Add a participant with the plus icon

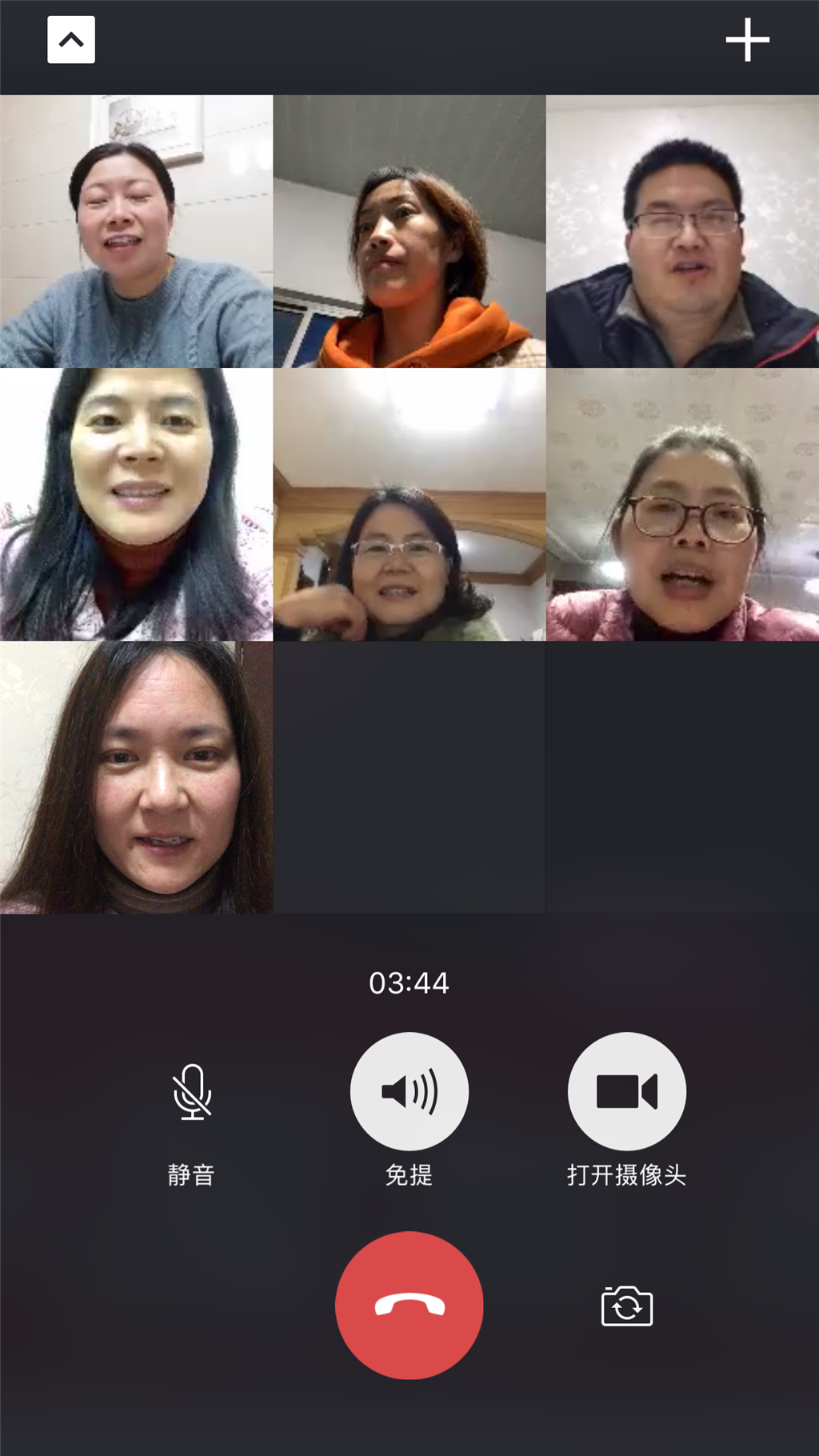(x=747, y=40)
